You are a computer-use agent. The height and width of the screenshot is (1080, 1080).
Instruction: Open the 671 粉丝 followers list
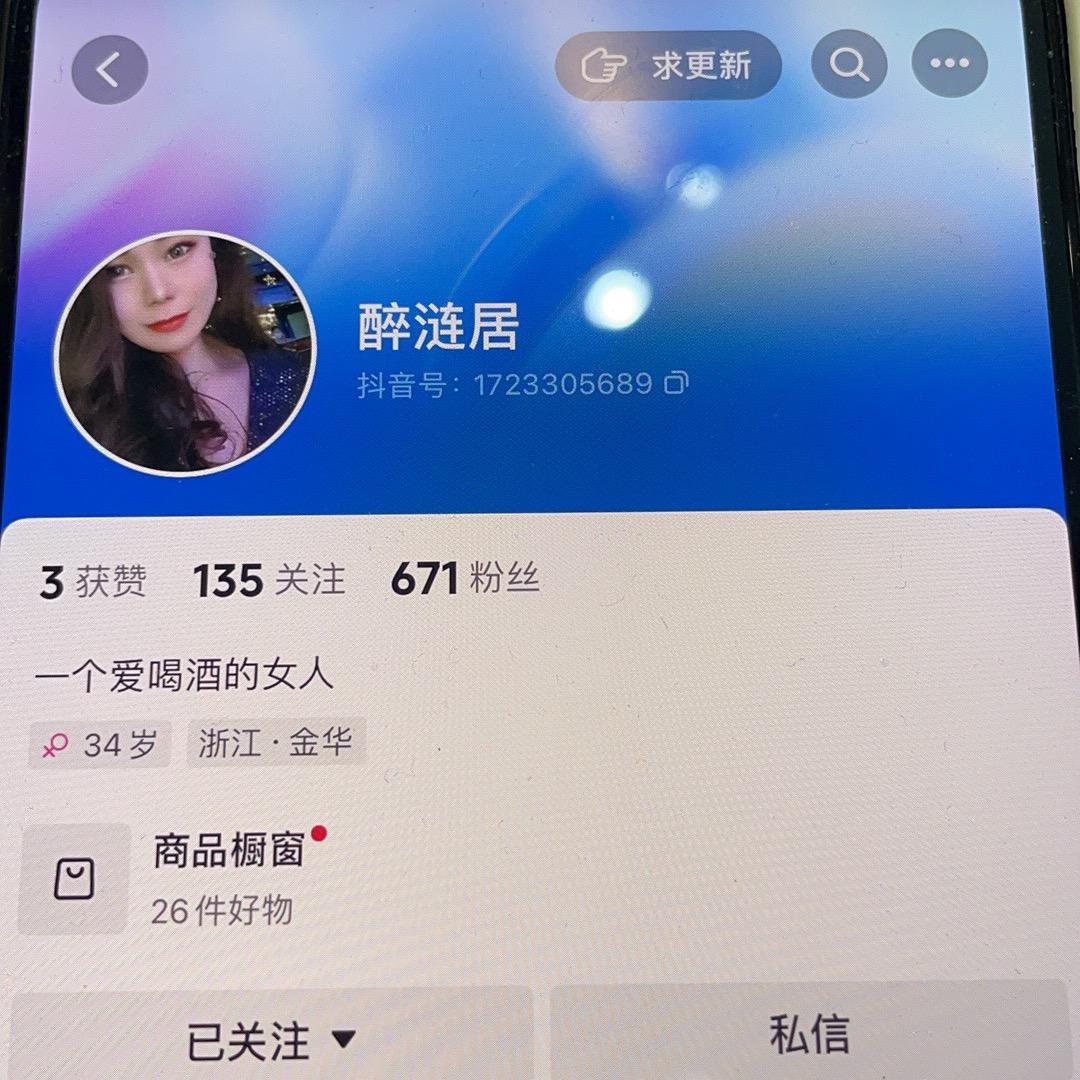[465, 577]
